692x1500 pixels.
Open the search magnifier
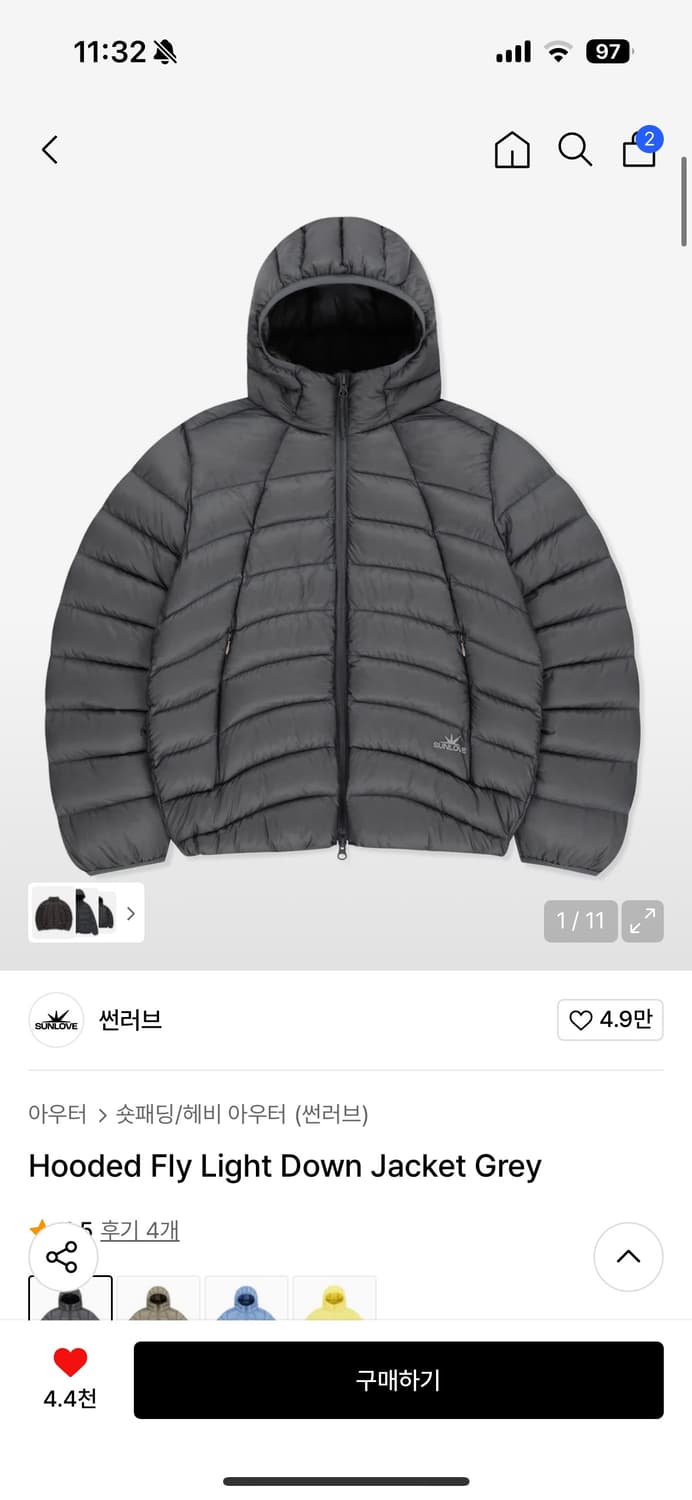tap(575, 150)
